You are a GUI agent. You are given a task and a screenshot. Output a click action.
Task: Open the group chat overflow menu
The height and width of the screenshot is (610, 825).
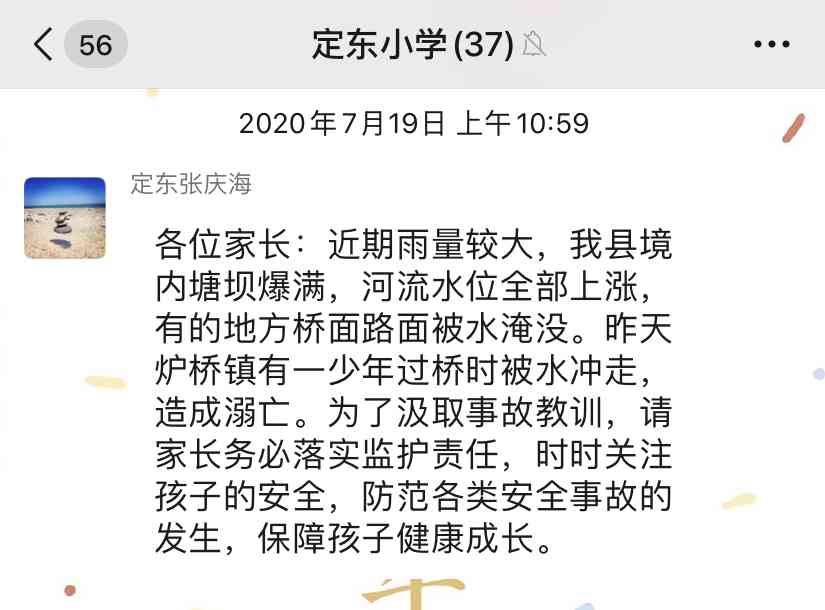(771, 45)
